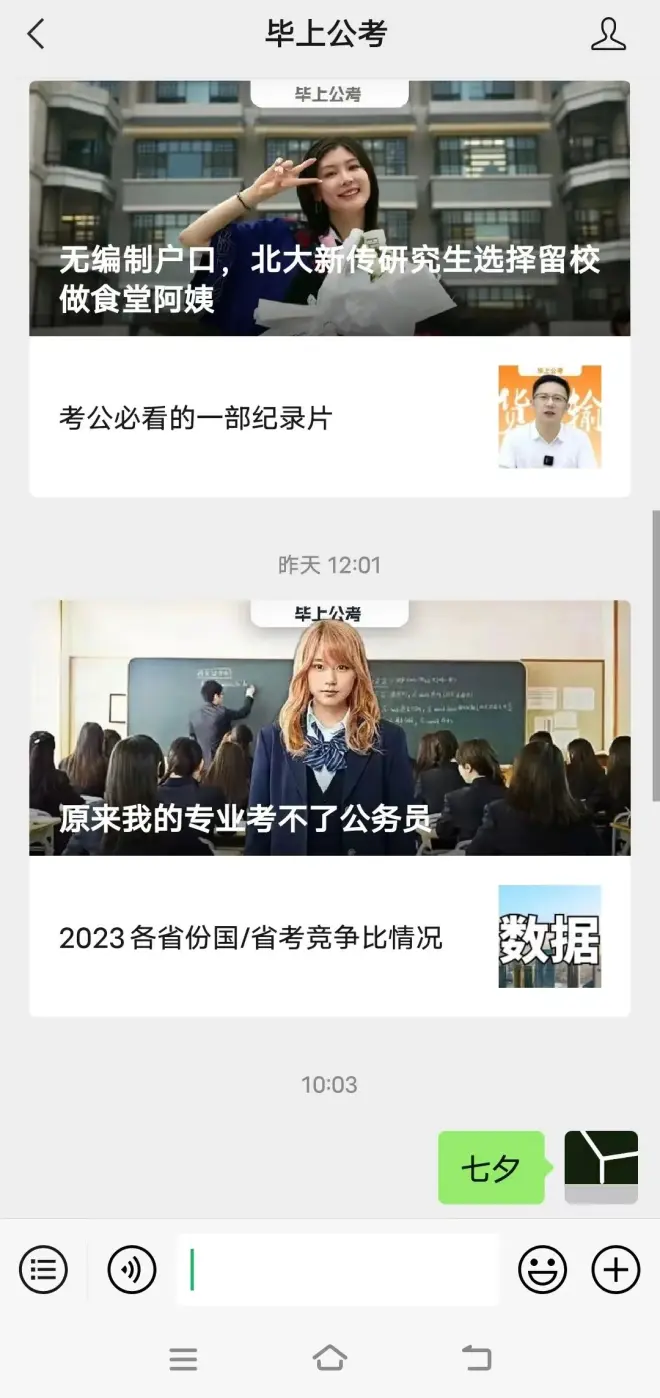Open the account profile icon

pos(607,34)
